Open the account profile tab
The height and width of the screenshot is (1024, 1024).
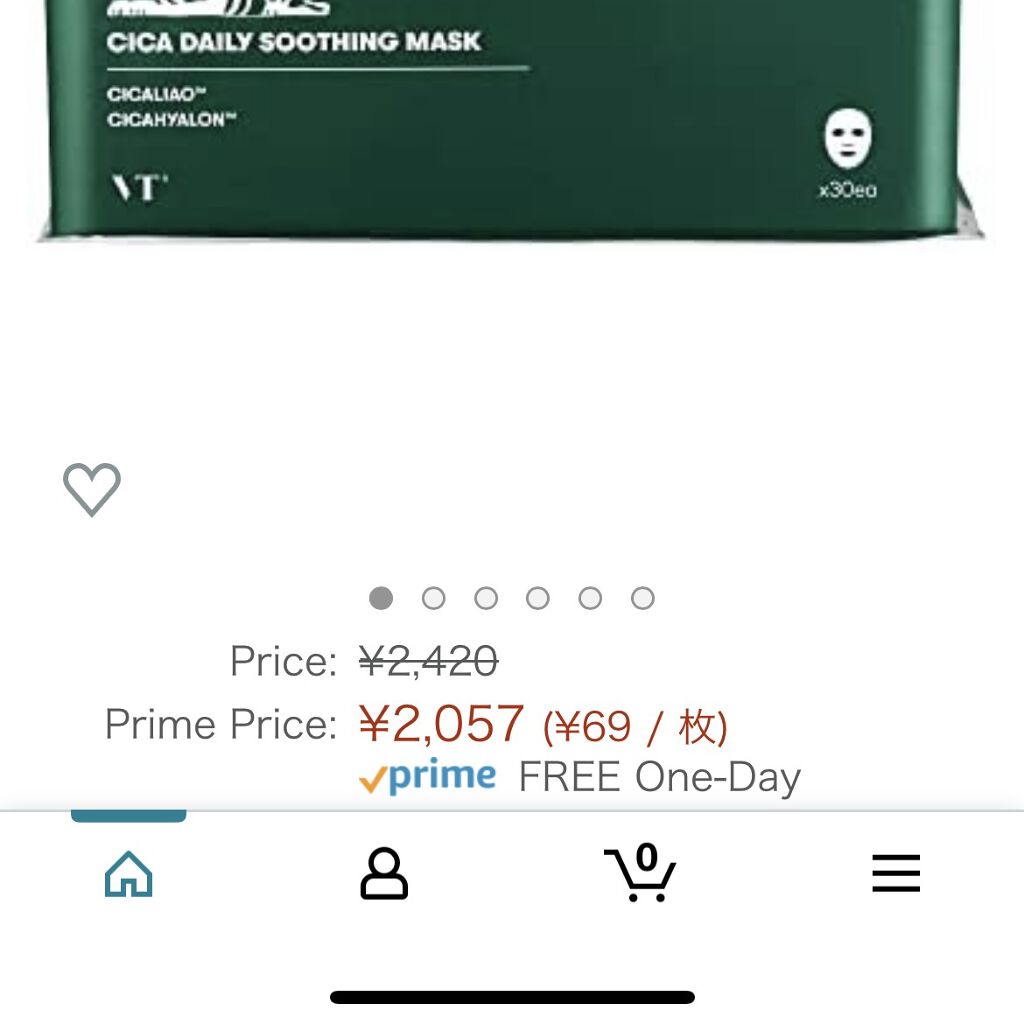pos(384,873)
